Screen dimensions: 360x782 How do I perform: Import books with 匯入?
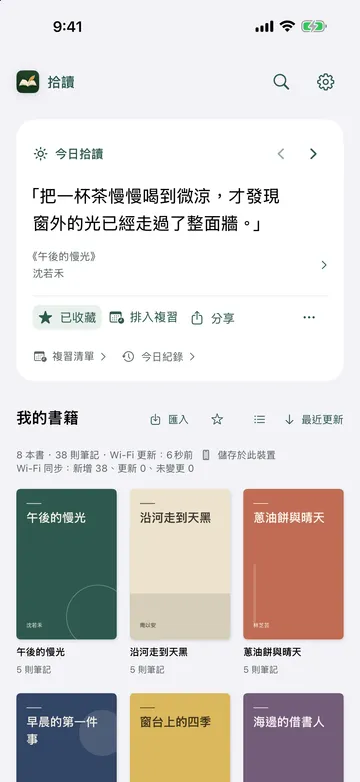coord(169,420)
